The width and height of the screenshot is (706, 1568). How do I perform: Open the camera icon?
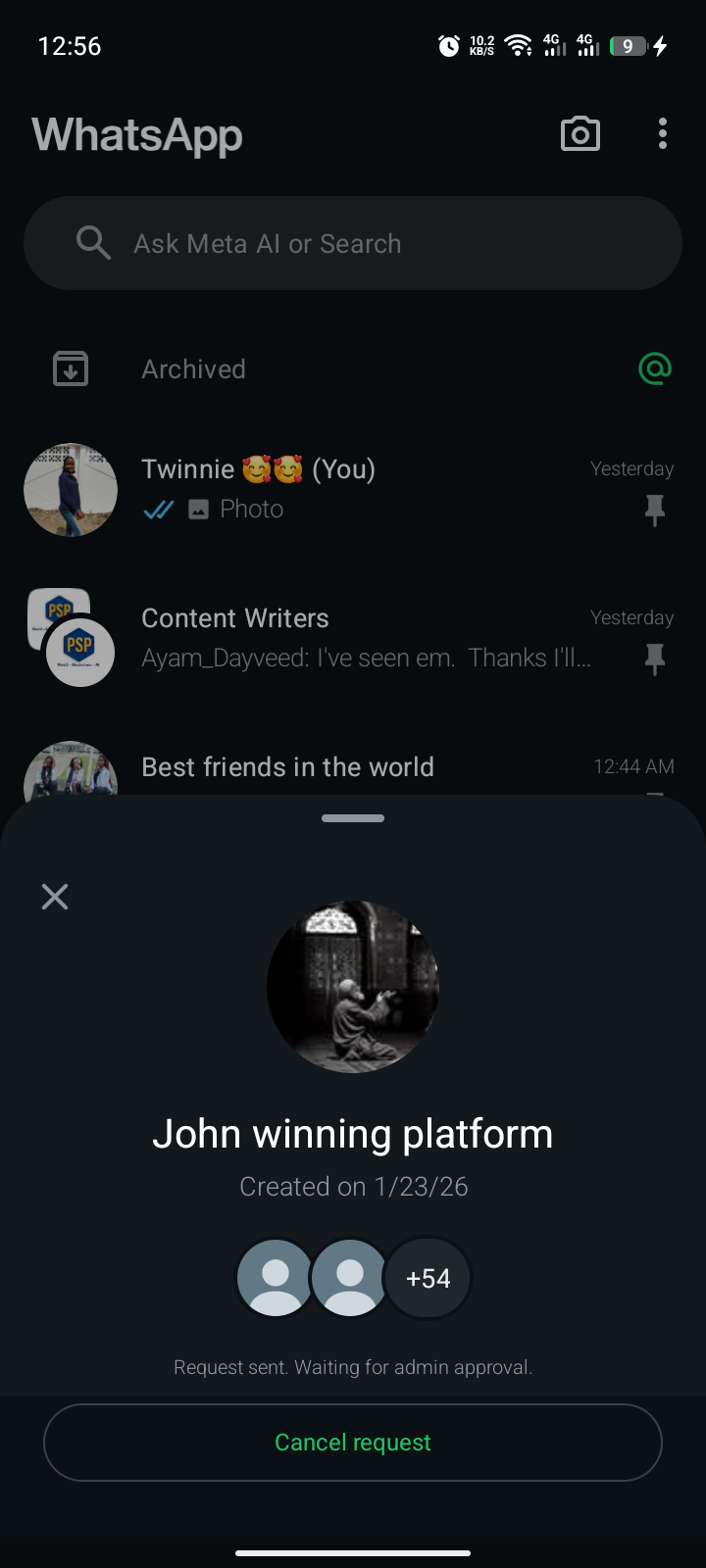point(580,134)
